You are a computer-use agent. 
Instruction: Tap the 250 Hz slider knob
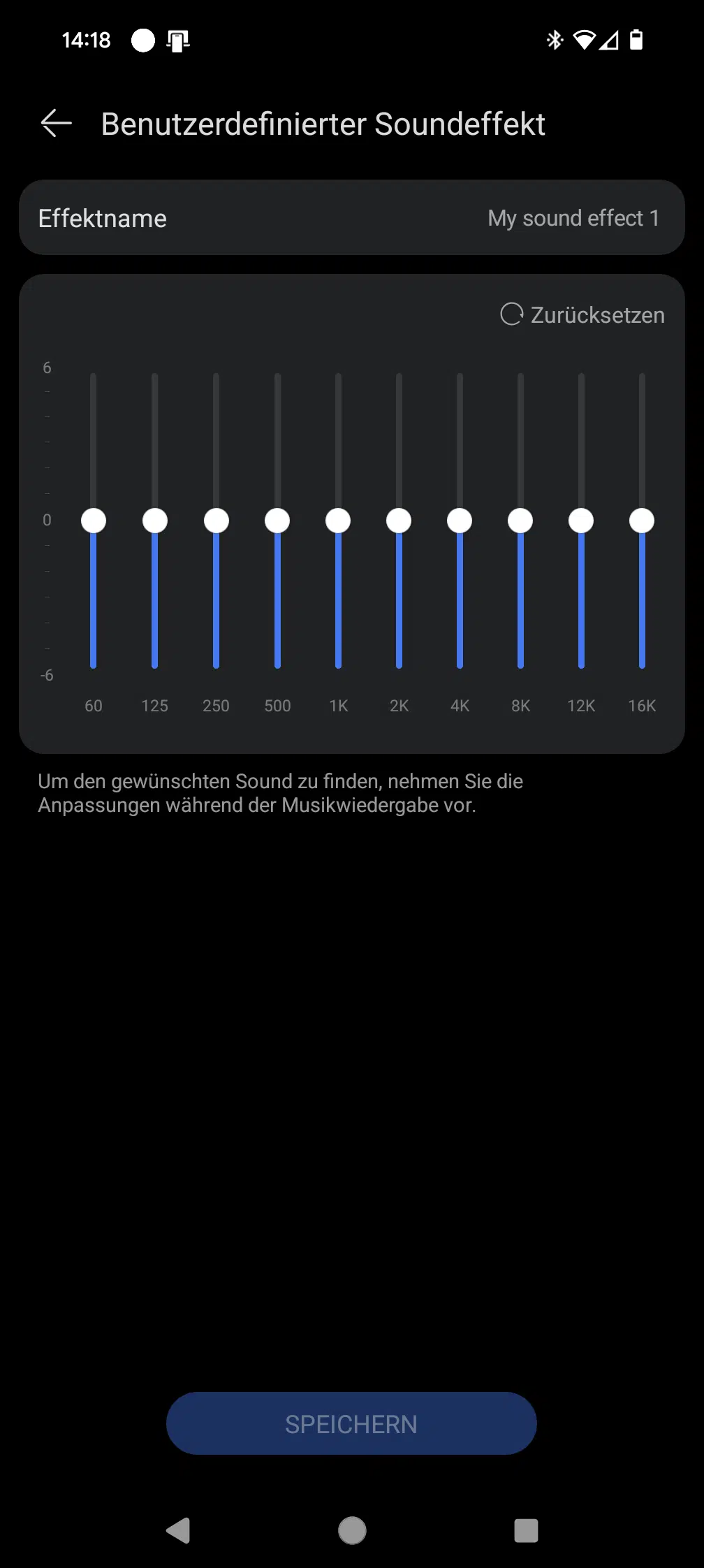pyautogui.click(x=217, y=521)
